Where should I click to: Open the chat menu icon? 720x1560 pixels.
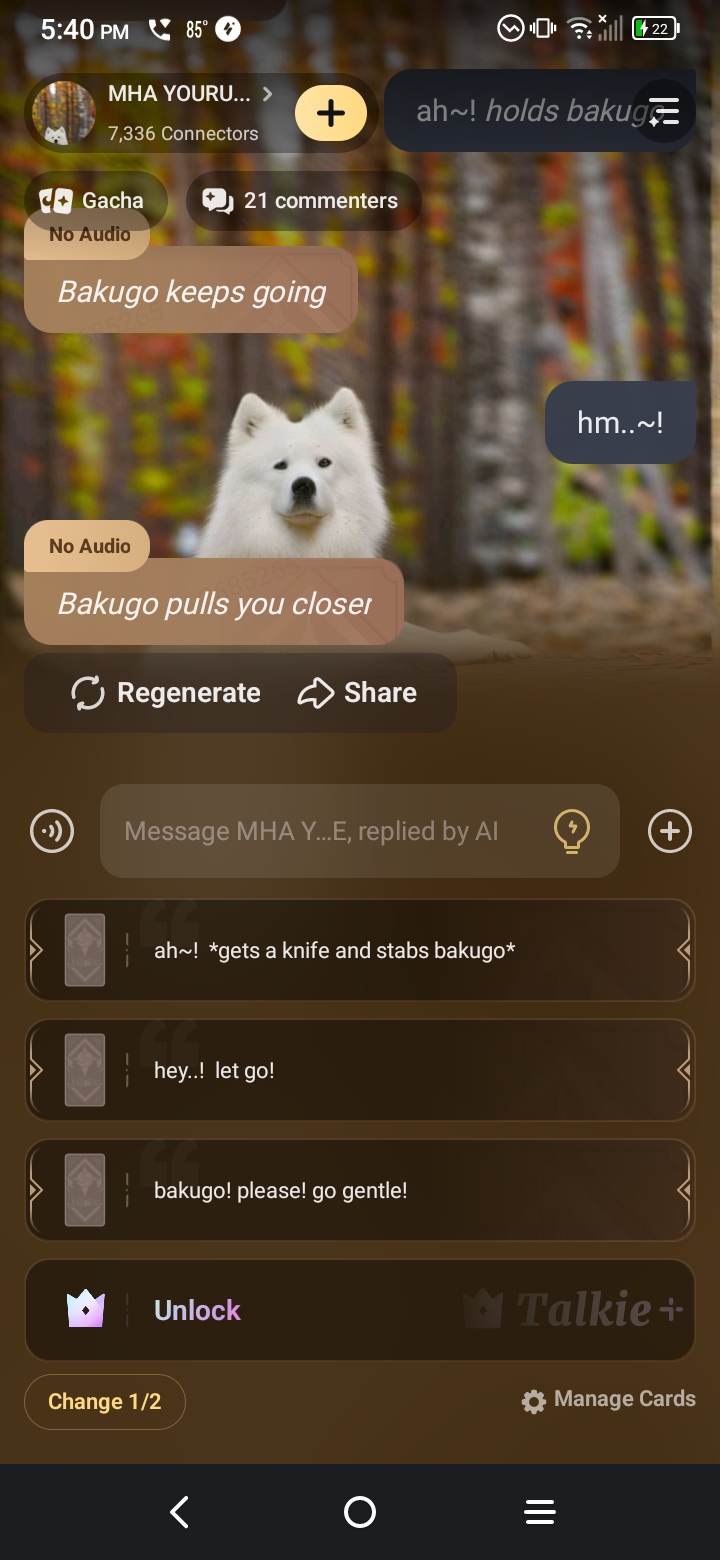click(x=664, y=112)
